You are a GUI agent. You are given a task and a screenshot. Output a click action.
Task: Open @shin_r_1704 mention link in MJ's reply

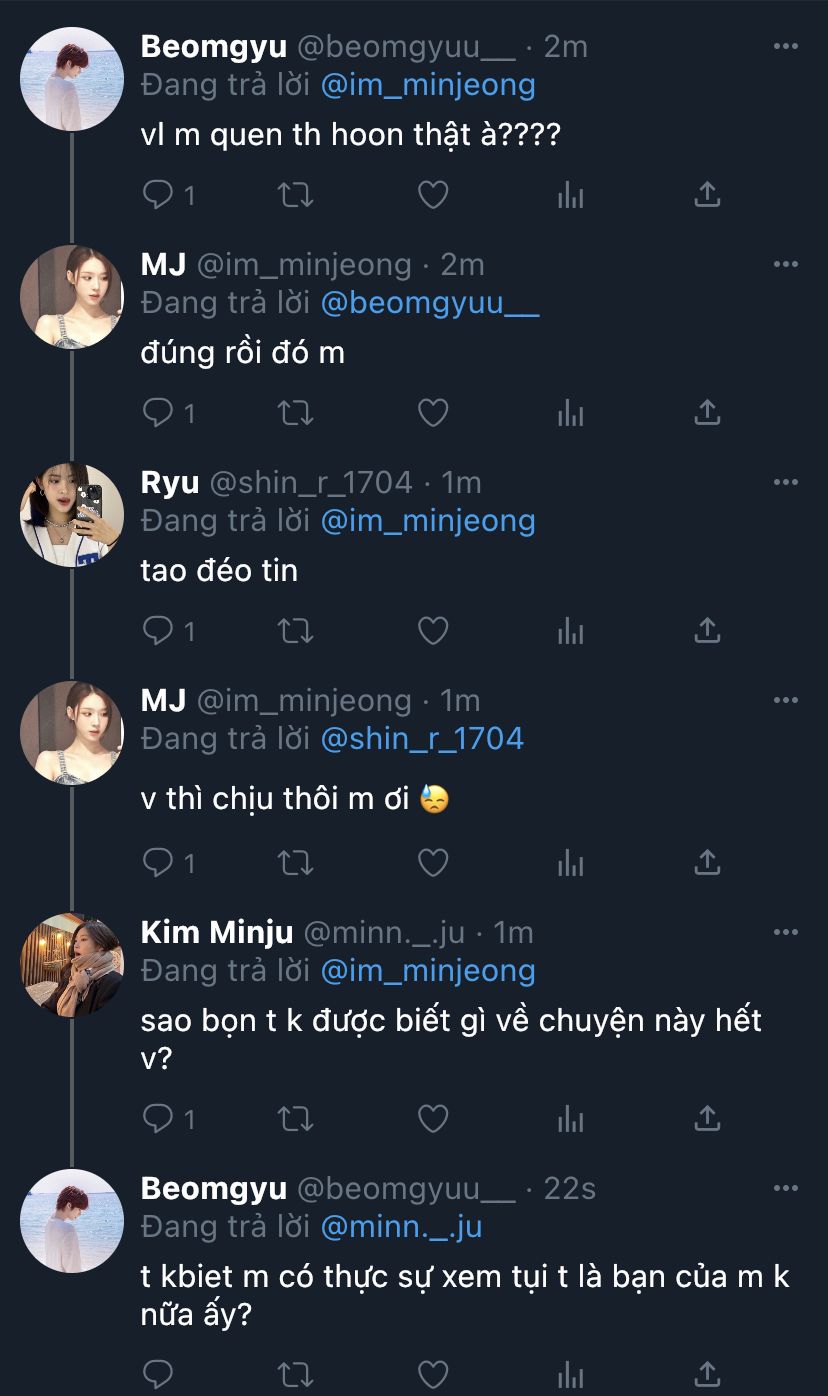[x=422, y=739]
